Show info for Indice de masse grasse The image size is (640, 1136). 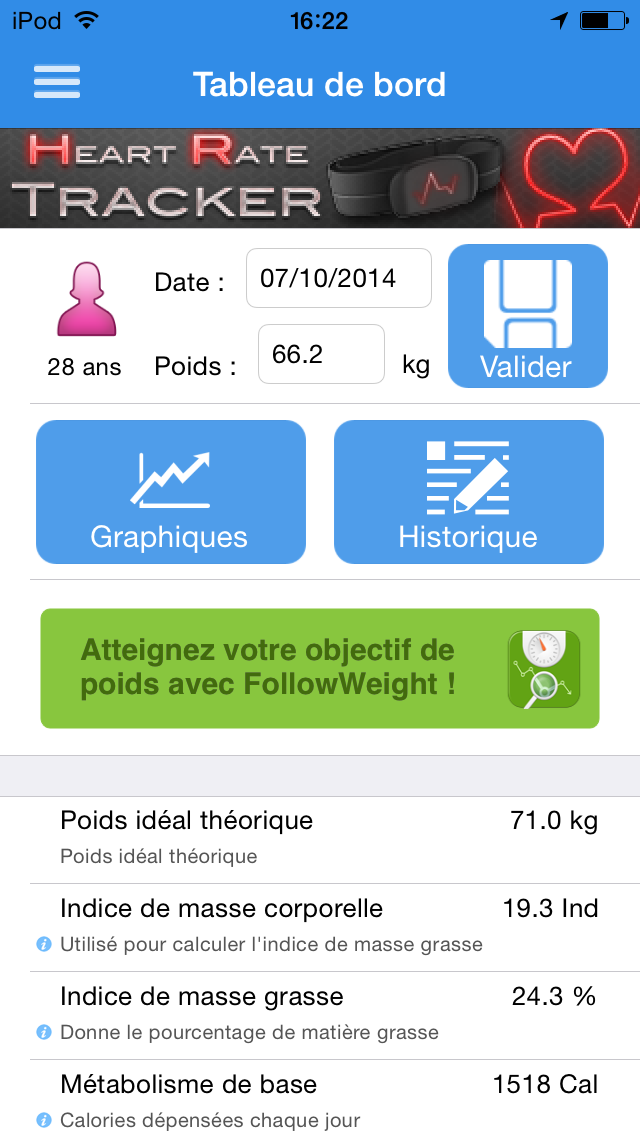44,1032
